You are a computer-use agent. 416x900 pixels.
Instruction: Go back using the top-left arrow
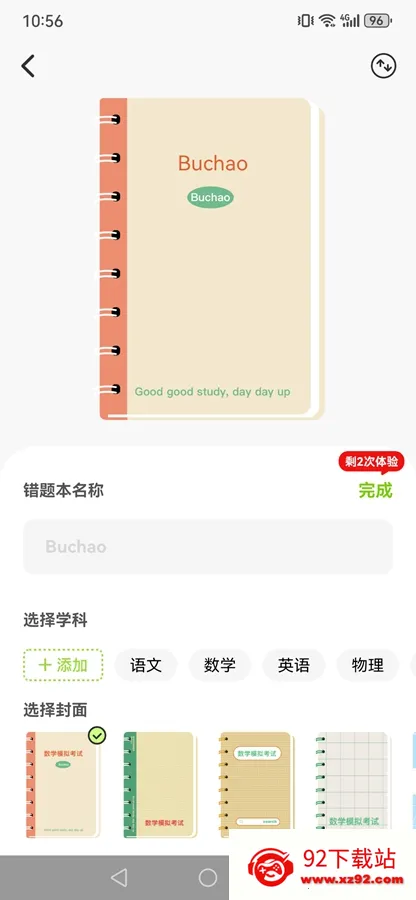pos(28,66)
